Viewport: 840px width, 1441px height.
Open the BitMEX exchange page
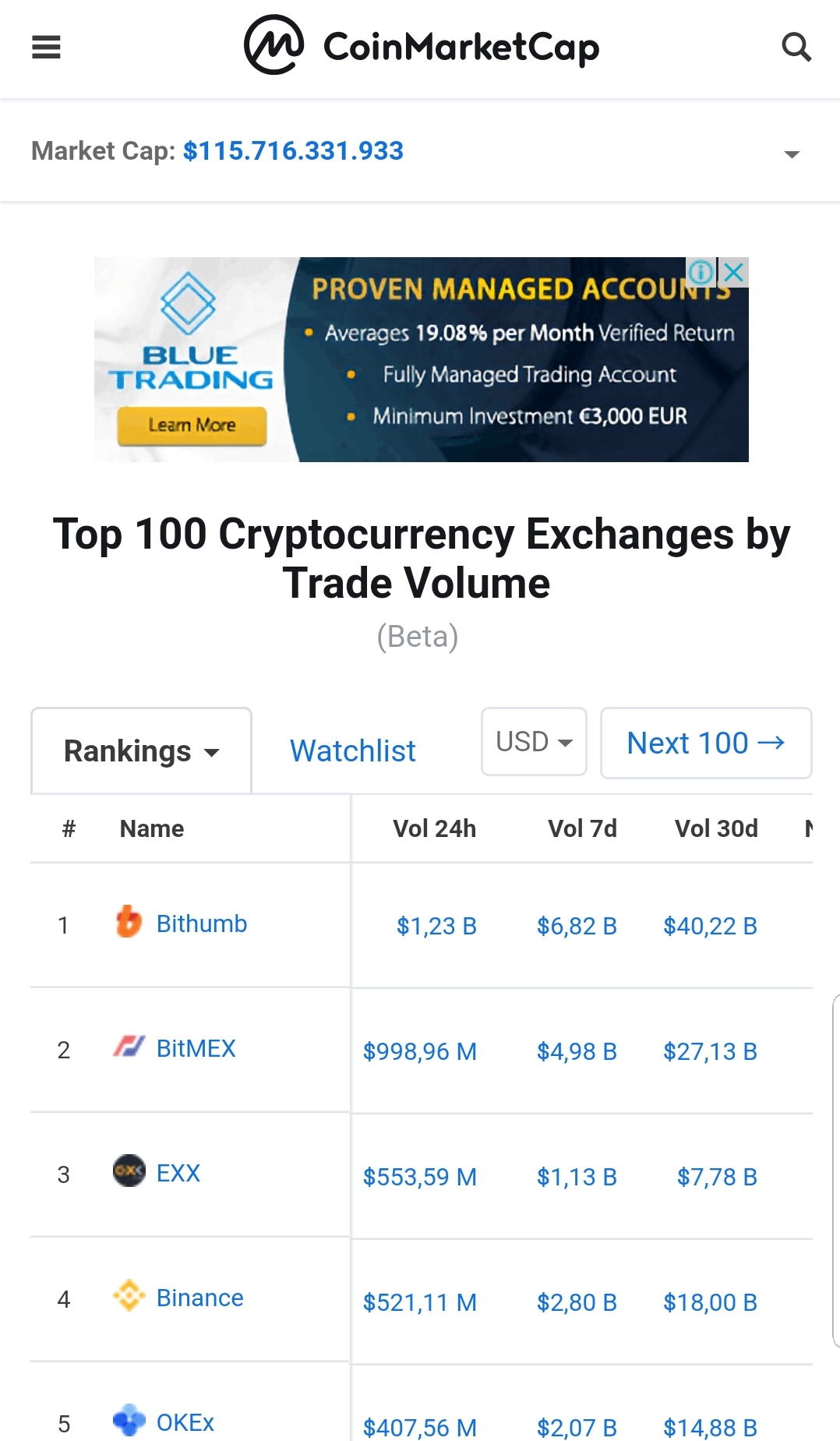click(196, 1048)
